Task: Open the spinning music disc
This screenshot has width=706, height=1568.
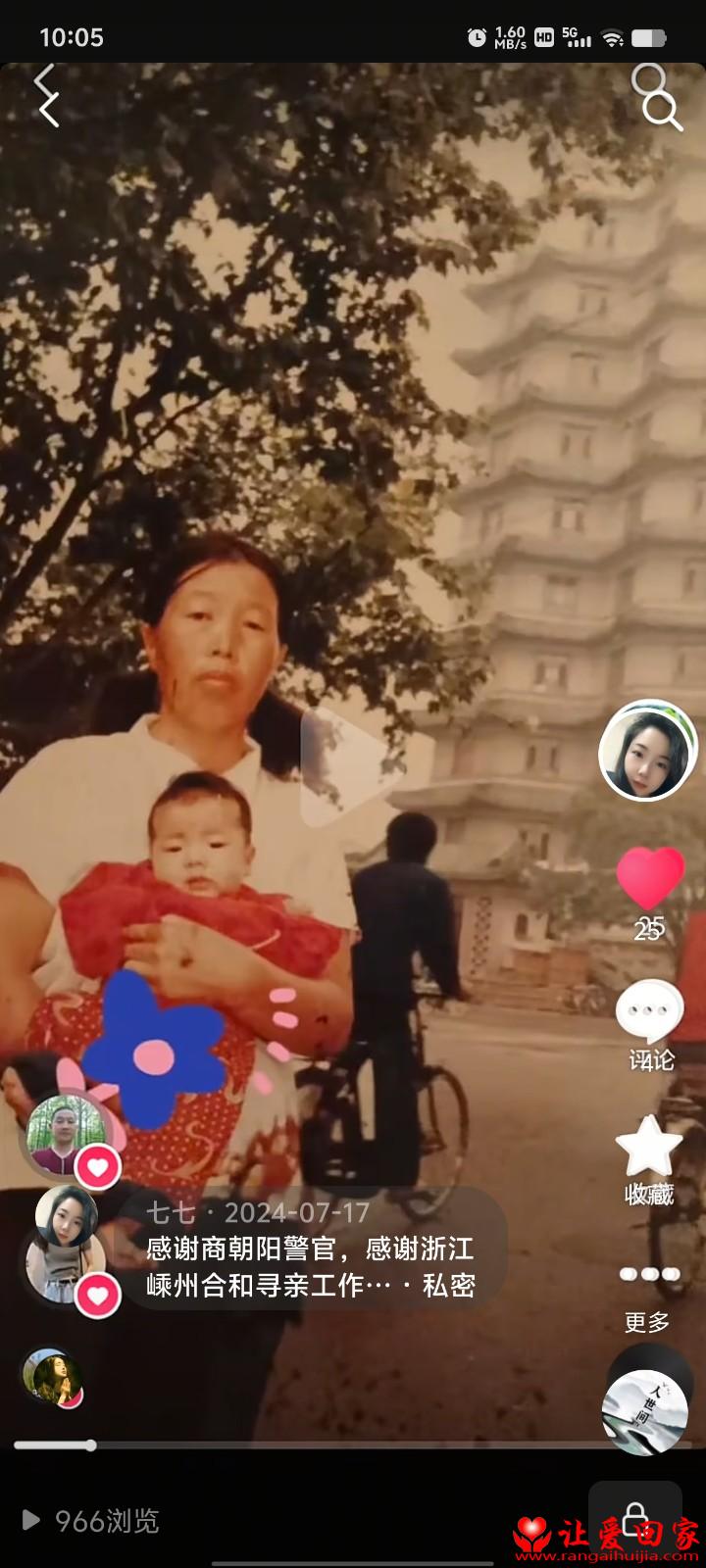Action: coord(644,1411)
